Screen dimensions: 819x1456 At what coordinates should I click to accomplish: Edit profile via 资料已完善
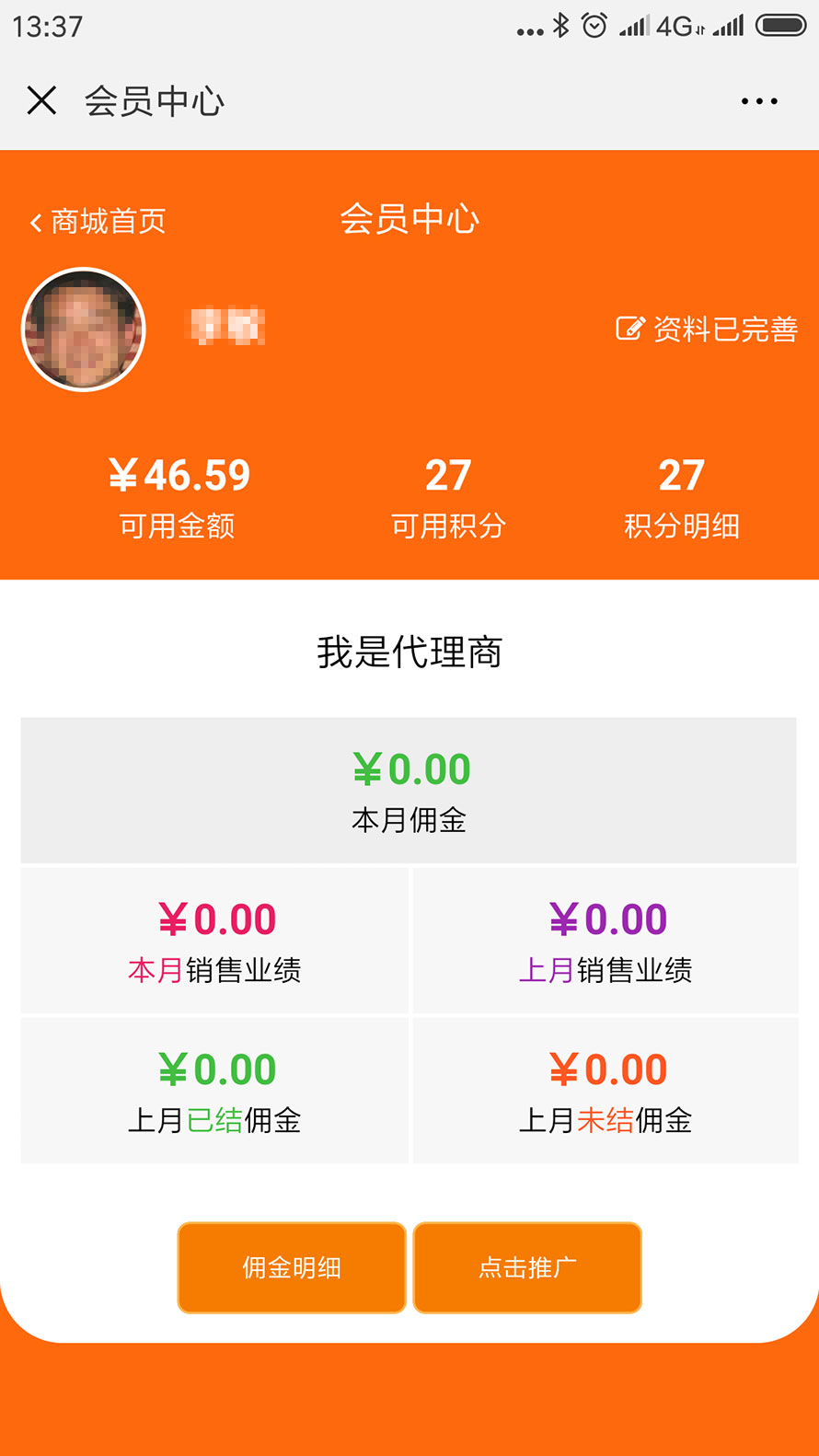(x=707, y=329)
